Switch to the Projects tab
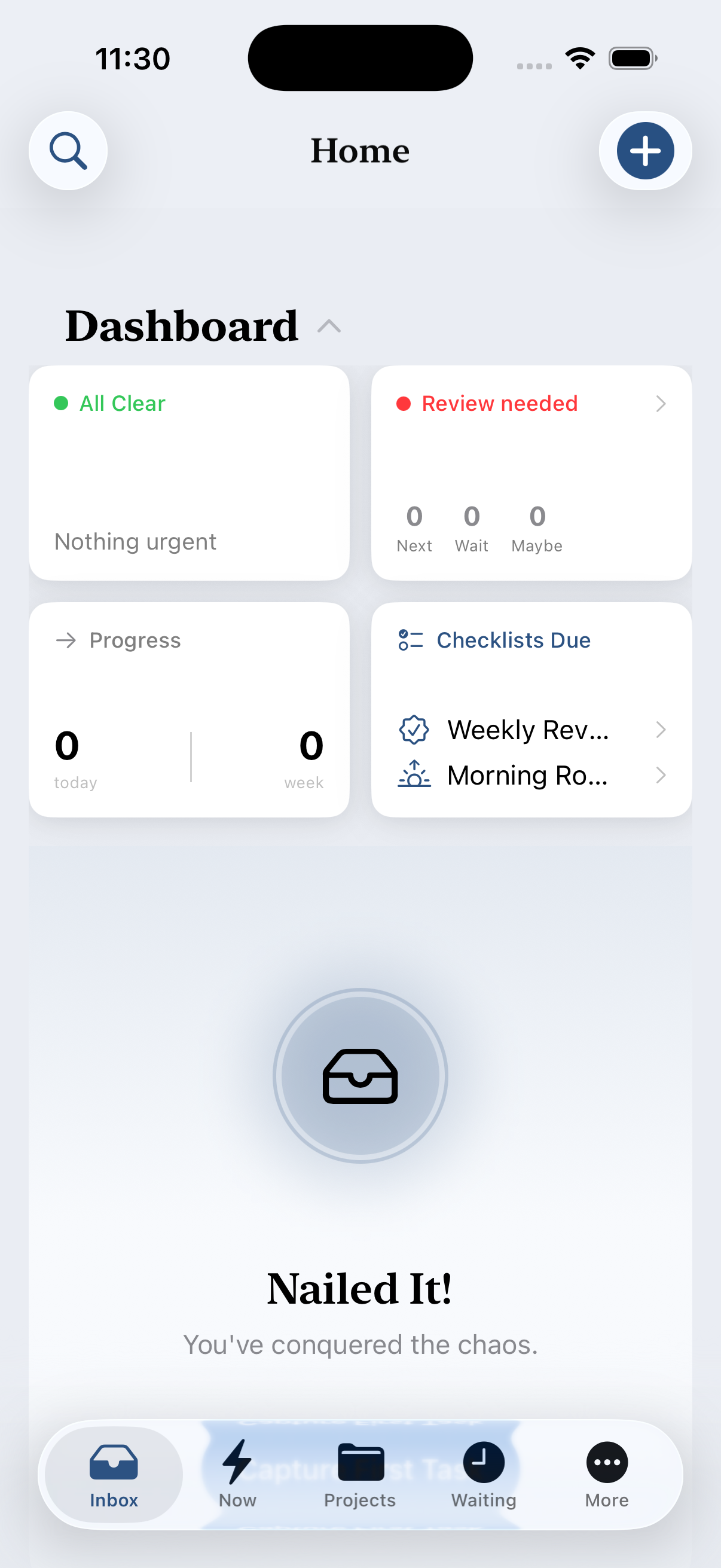Viewport: 721px width, 1568px height. (360, 1473)
